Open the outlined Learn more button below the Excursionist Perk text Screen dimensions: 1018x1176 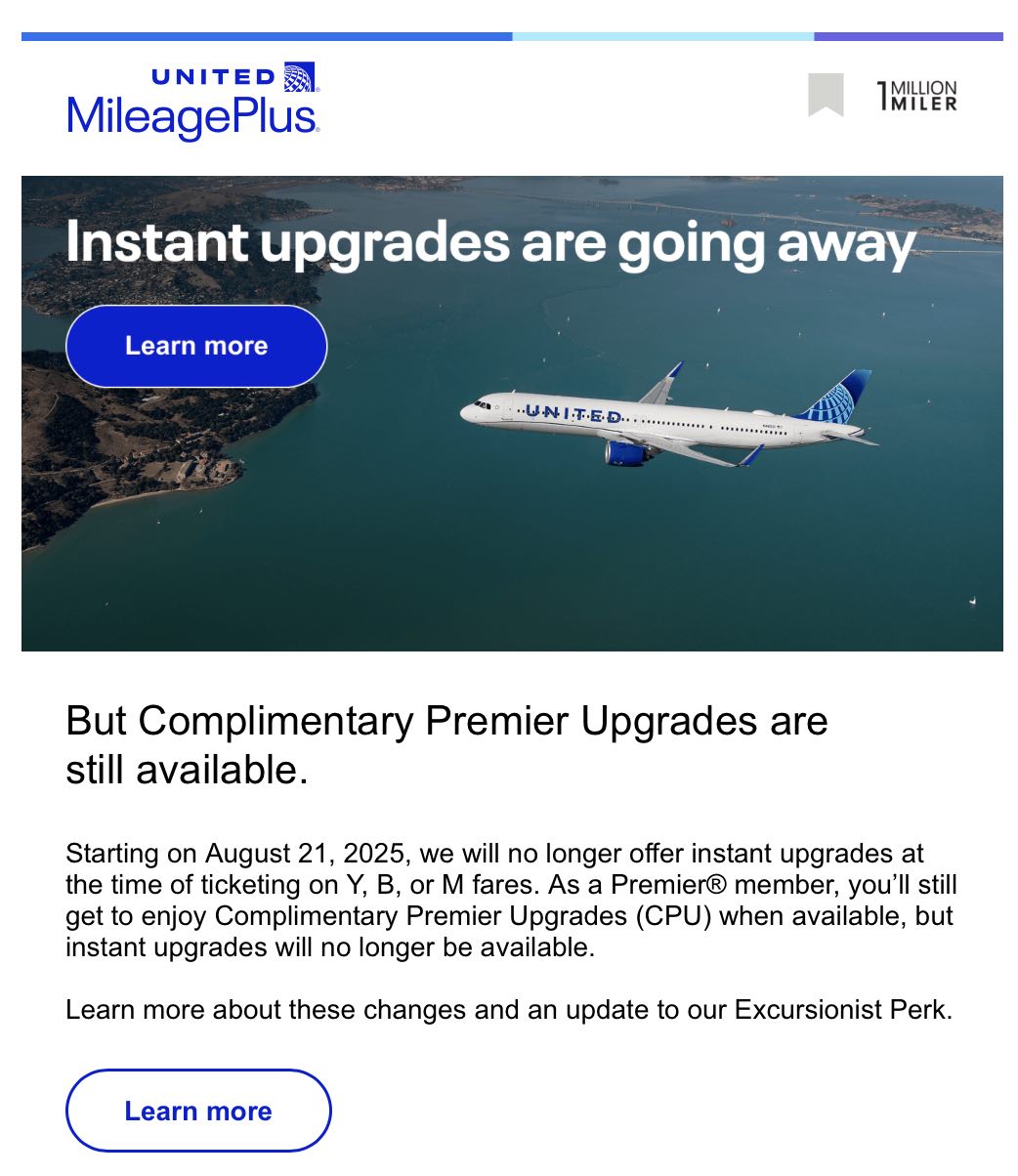[x=198, y=1111]
